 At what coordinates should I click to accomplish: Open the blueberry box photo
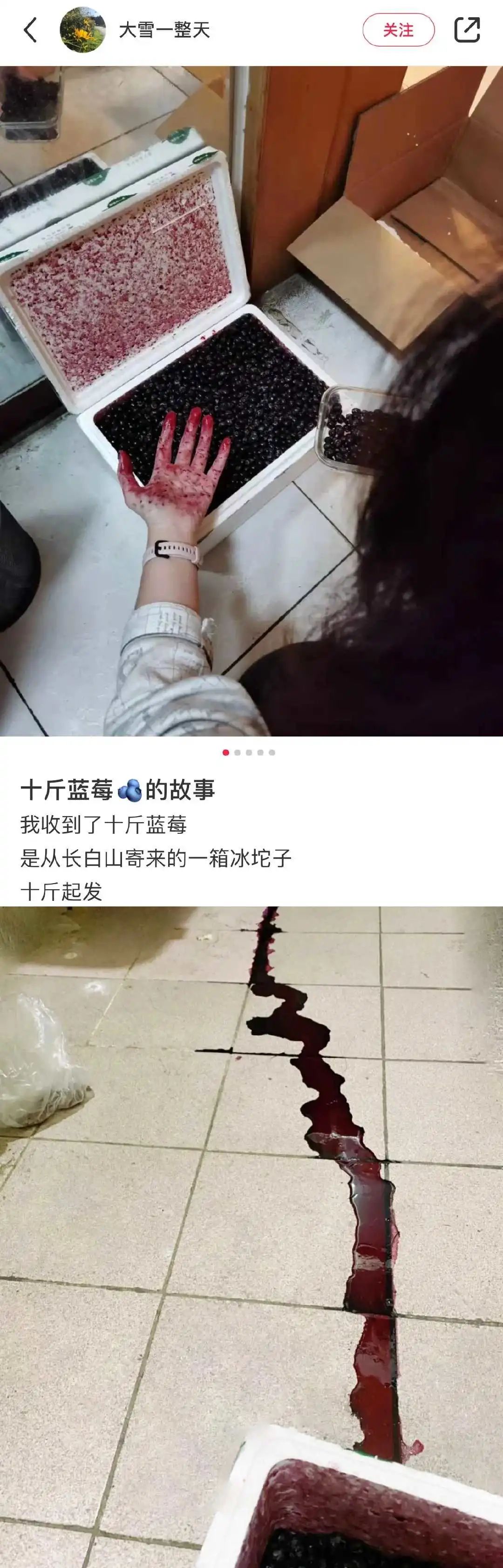(251, 402)
